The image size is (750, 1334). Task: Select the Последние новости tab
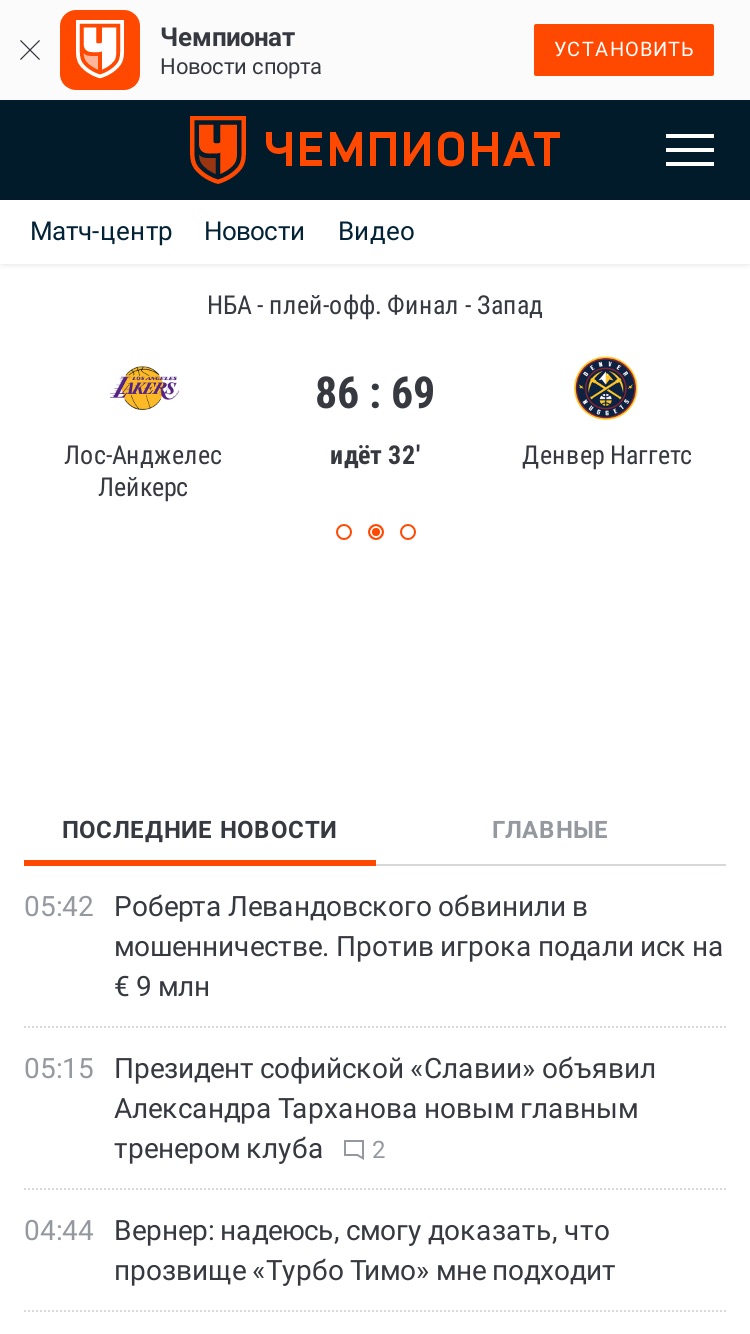coord(200,830)
